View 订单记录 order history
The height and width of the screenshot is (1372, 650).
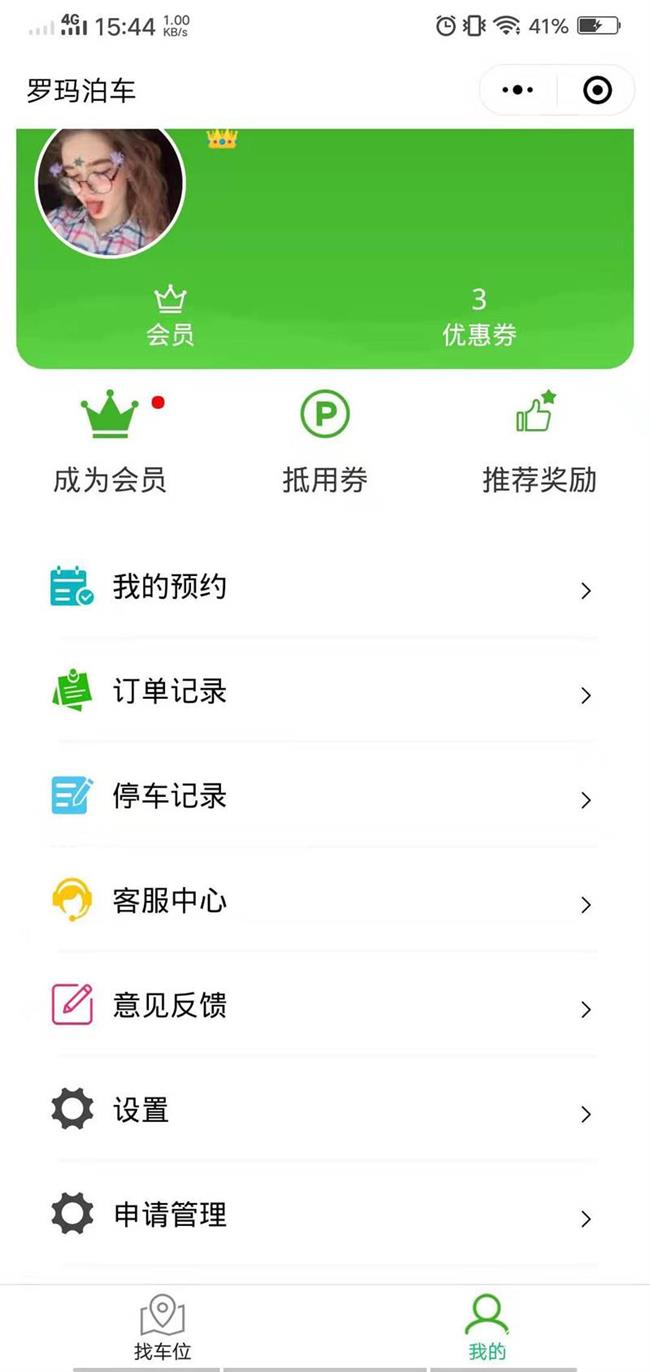325,692
